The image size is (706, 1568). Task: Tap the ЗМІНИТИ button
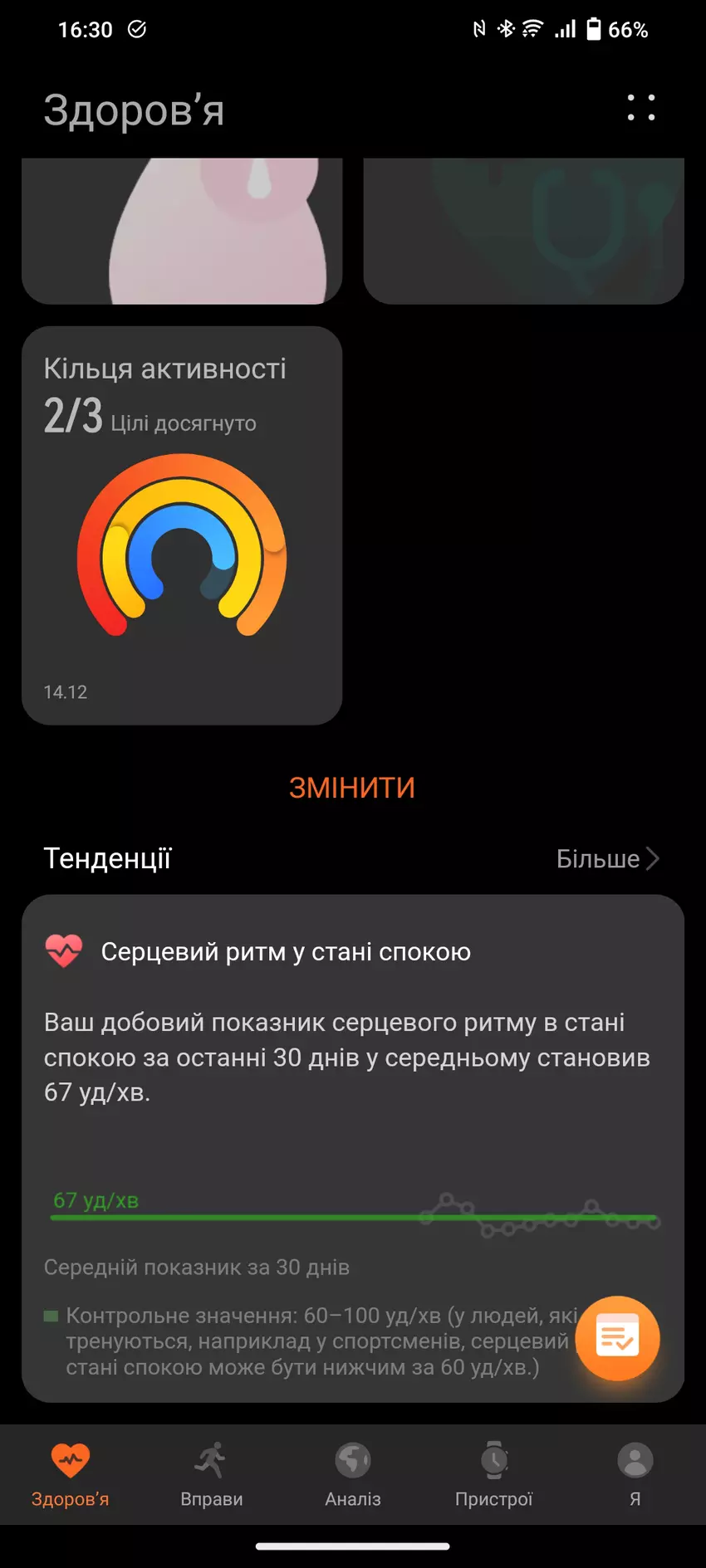[353, 787]
